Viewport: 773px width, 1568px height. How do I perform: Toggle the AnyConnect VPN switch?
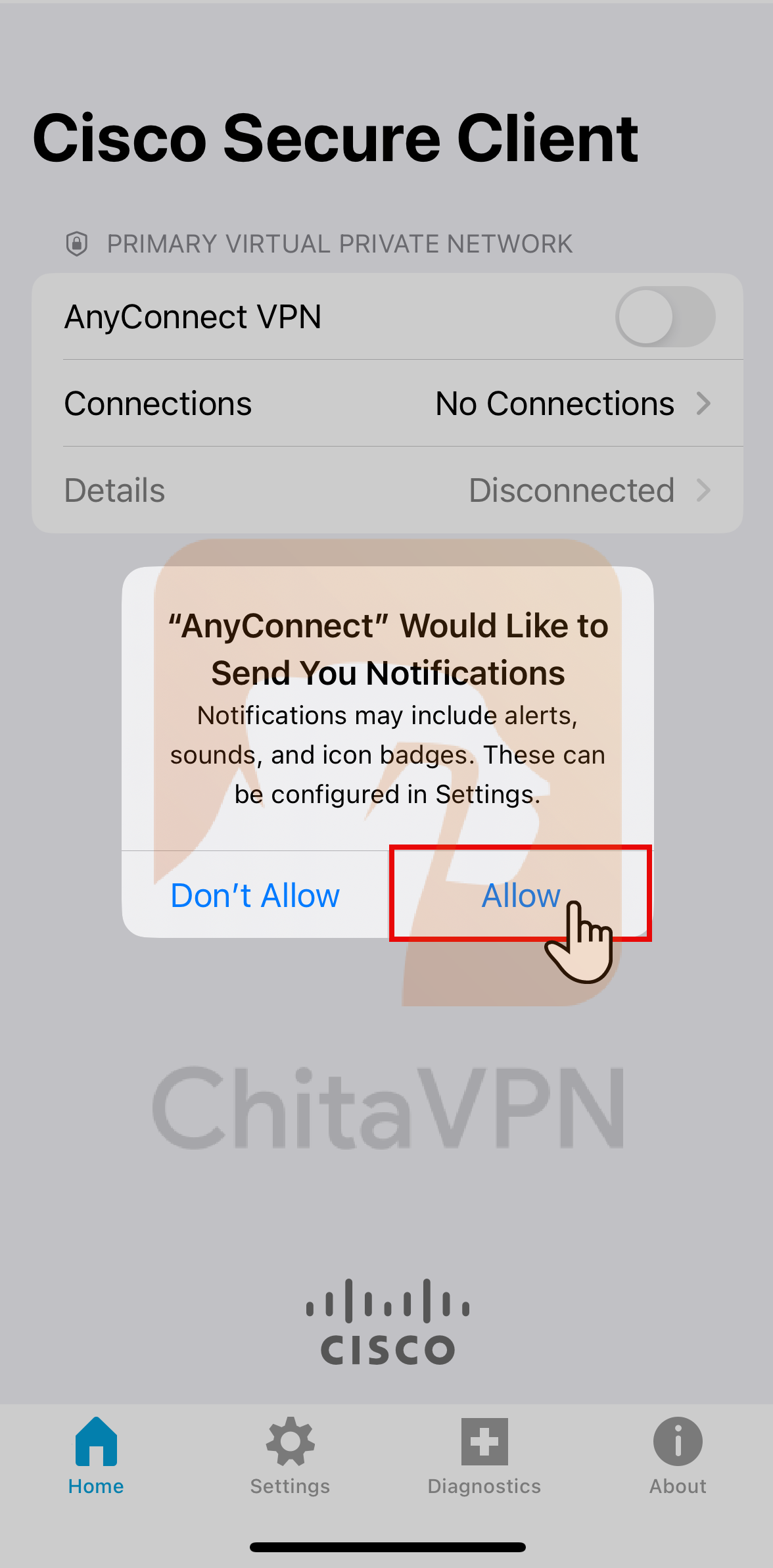click(665, 316)
